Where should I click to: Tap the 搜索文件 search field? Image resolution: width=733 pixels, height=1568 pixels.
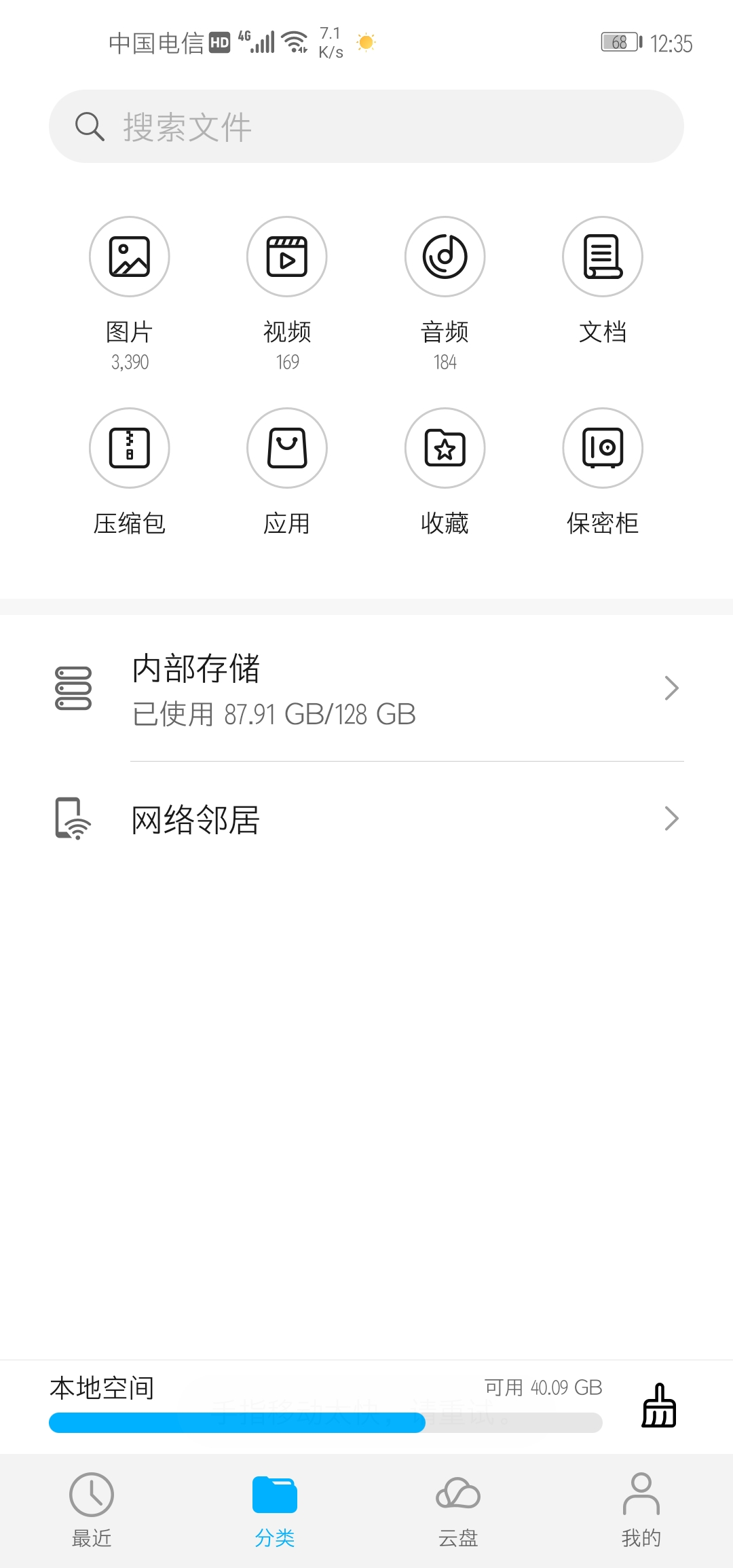tap(366, 126)
